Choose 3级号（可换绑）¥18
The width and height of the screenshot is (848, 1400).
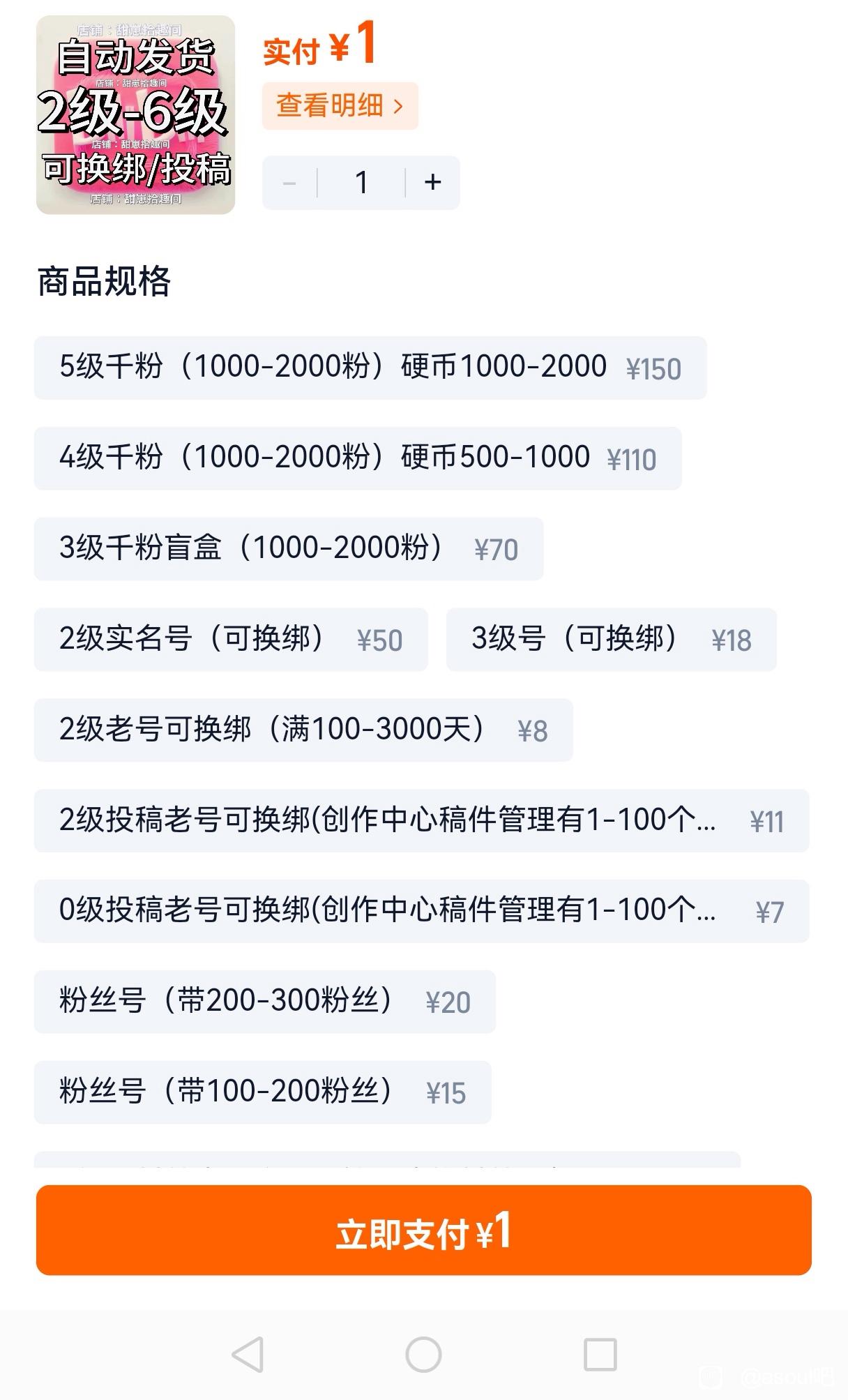611,640
